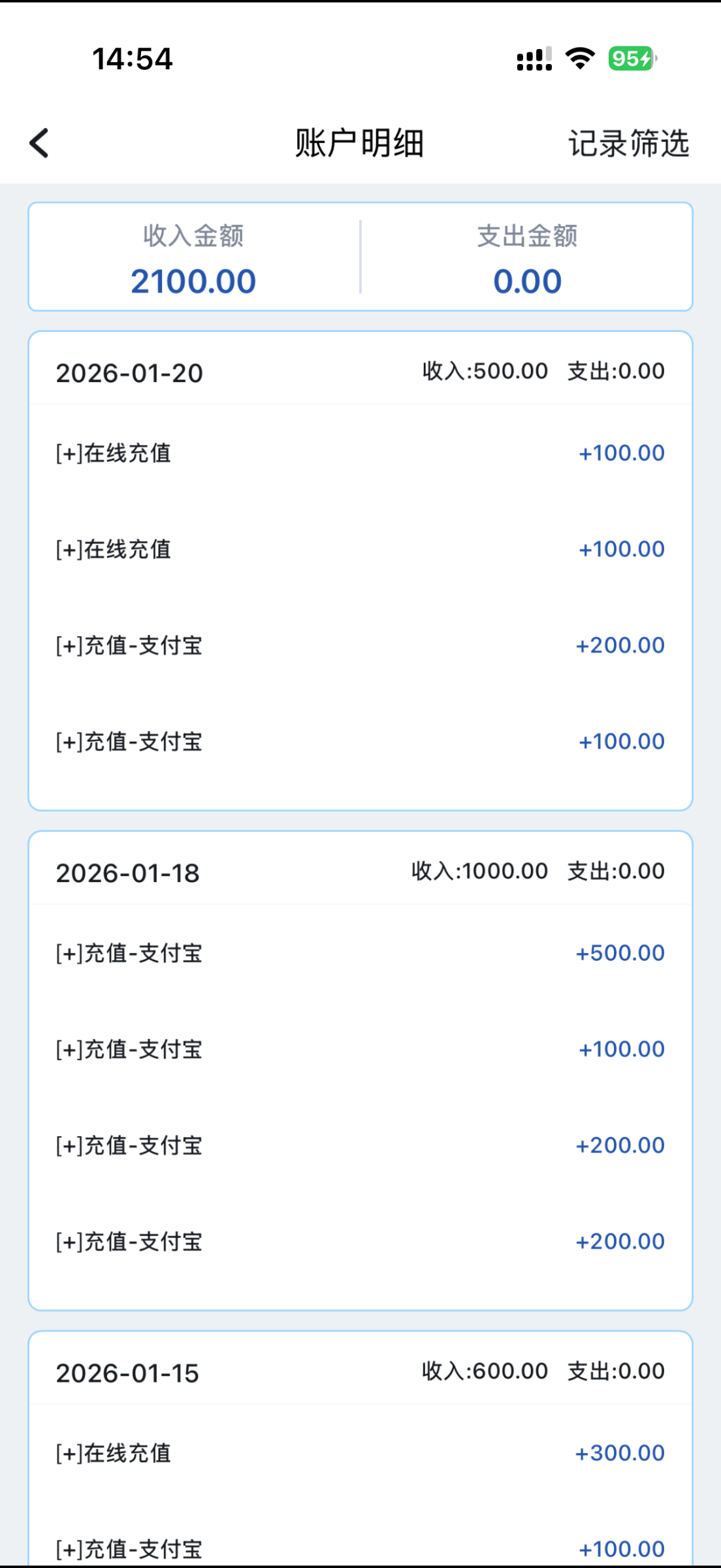
Task: Open the last 充值-支付宝 entry of +200.00 under 2026-01-18
Action: 359,1241
